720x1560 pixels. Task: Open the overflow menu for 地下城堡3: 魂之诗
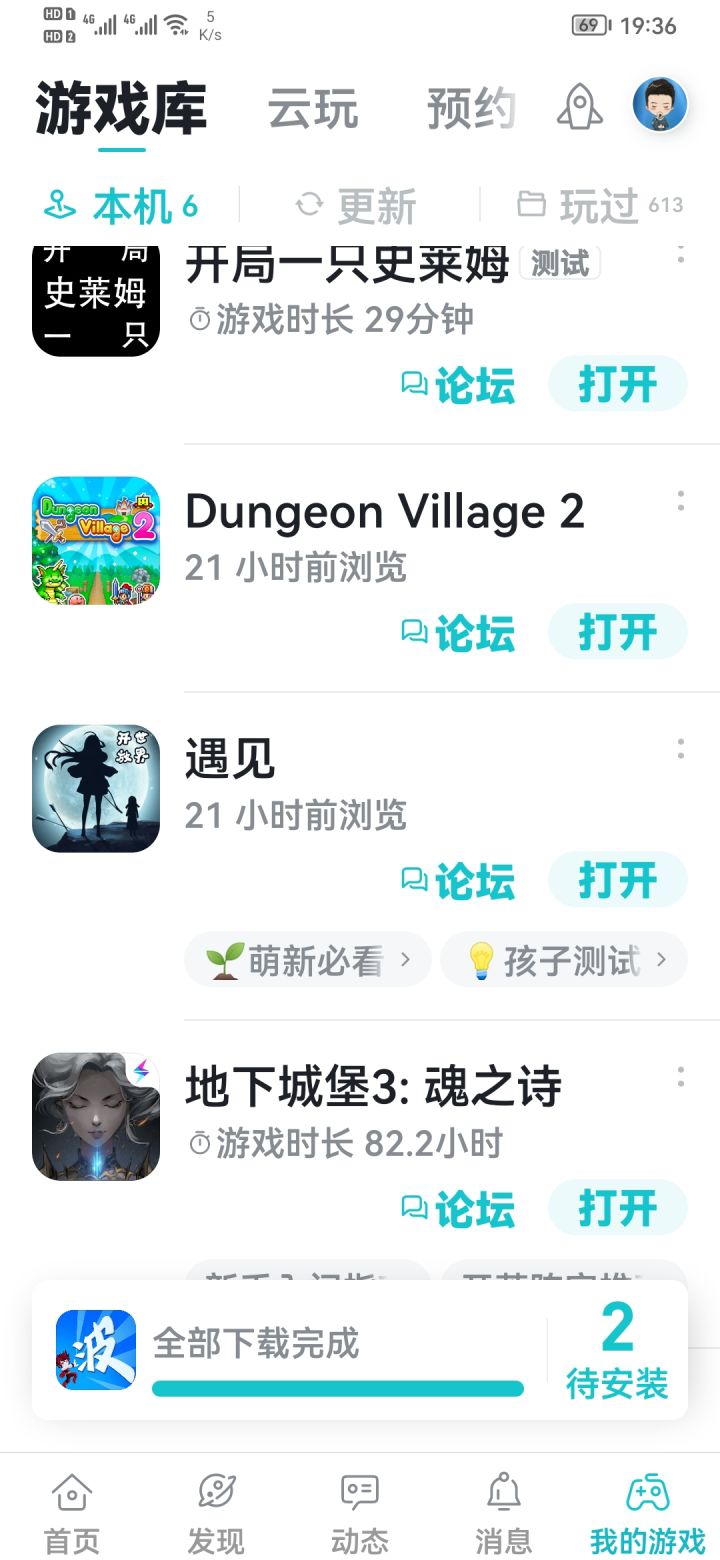(x=681, y=1077)
